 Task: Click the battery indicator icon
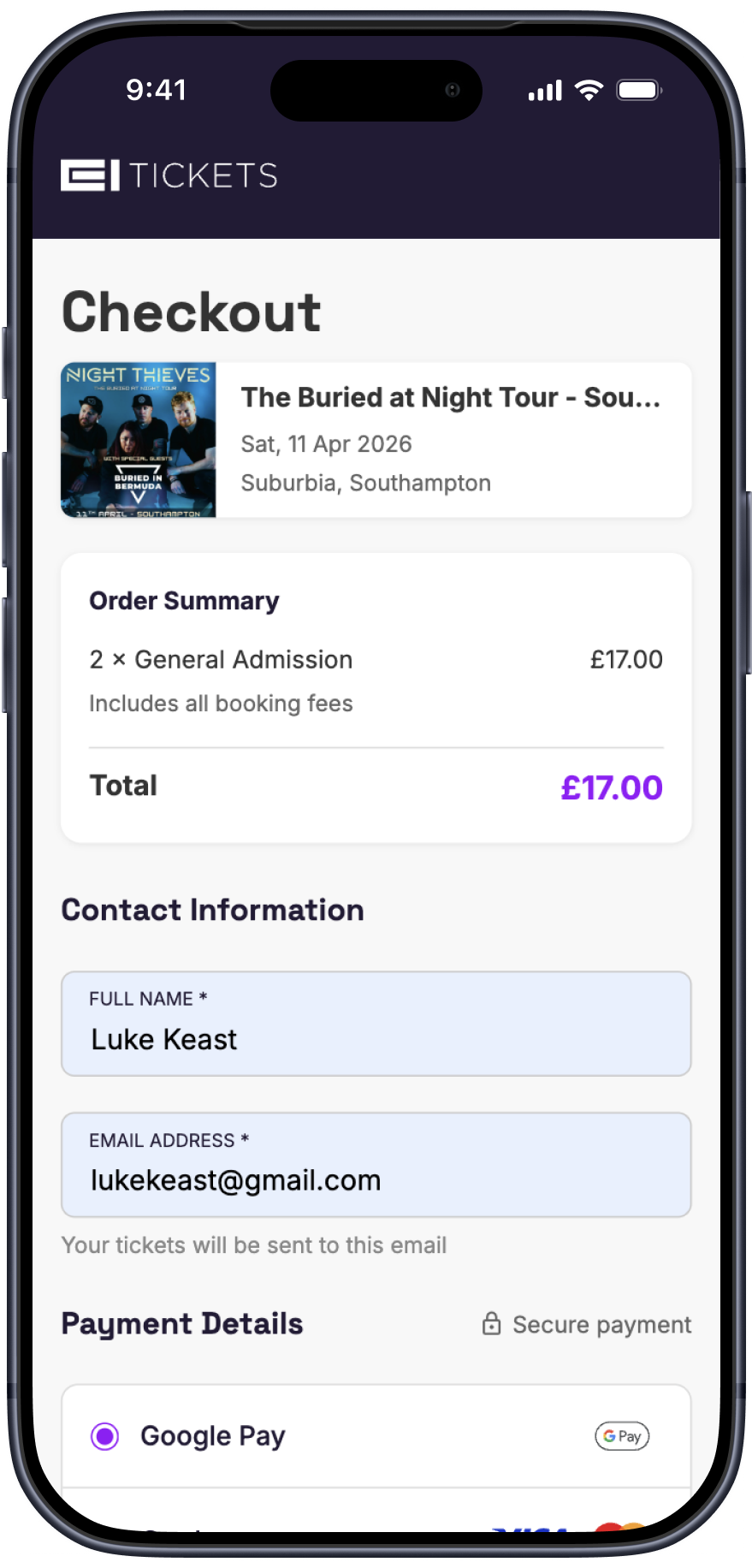click(x=640, y=89)
